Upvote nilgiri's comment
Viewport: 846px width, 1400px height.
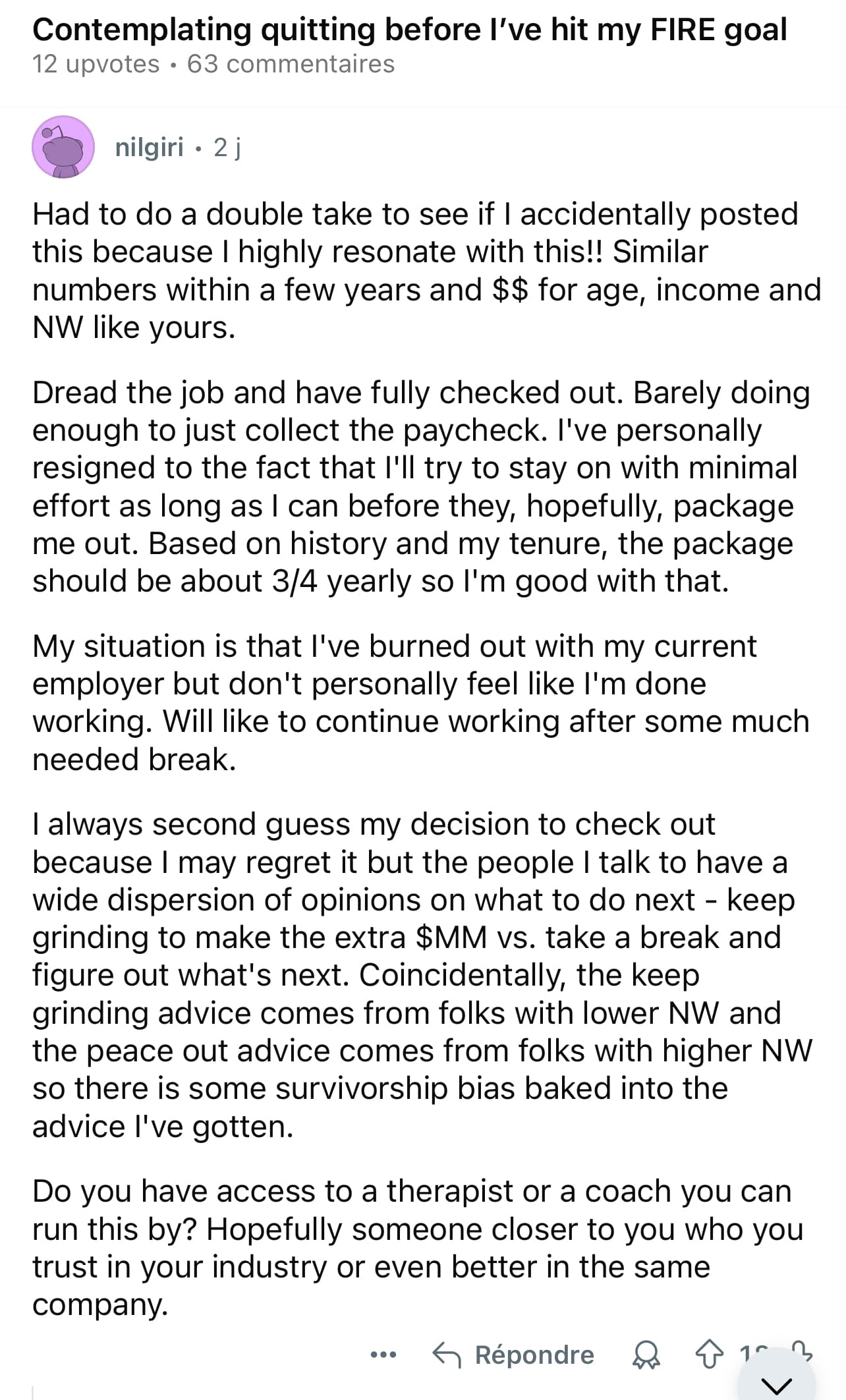(x=709, y=1355)
